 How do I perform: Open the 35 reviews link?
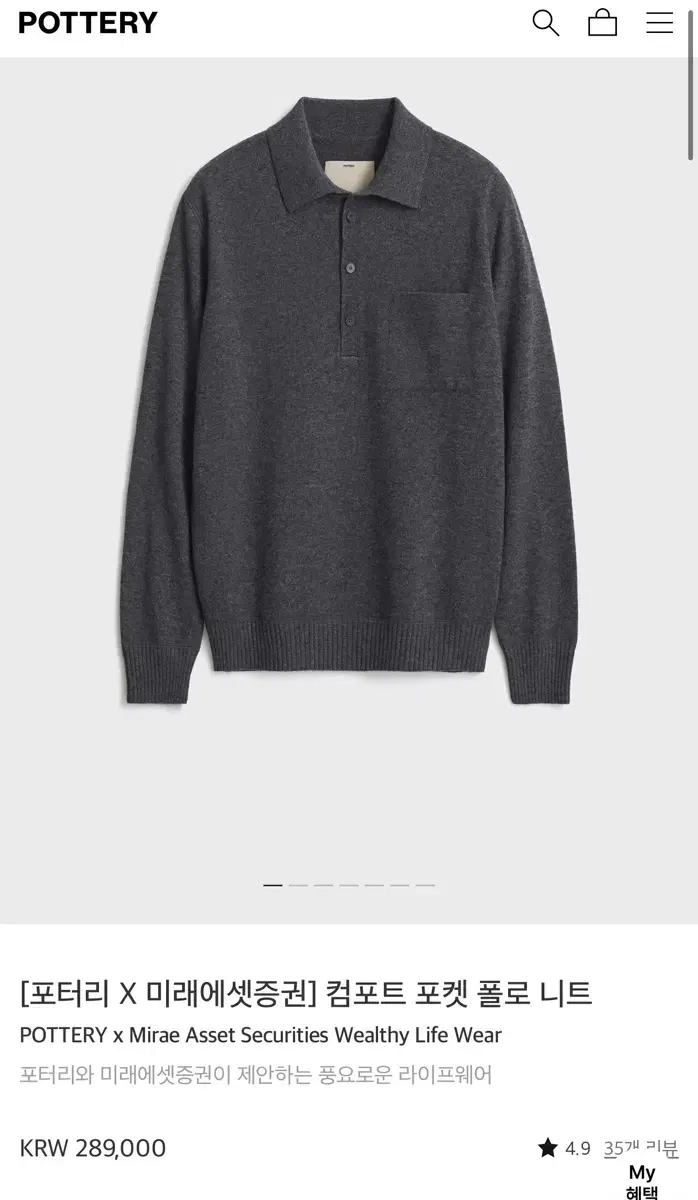(641, 1148)
